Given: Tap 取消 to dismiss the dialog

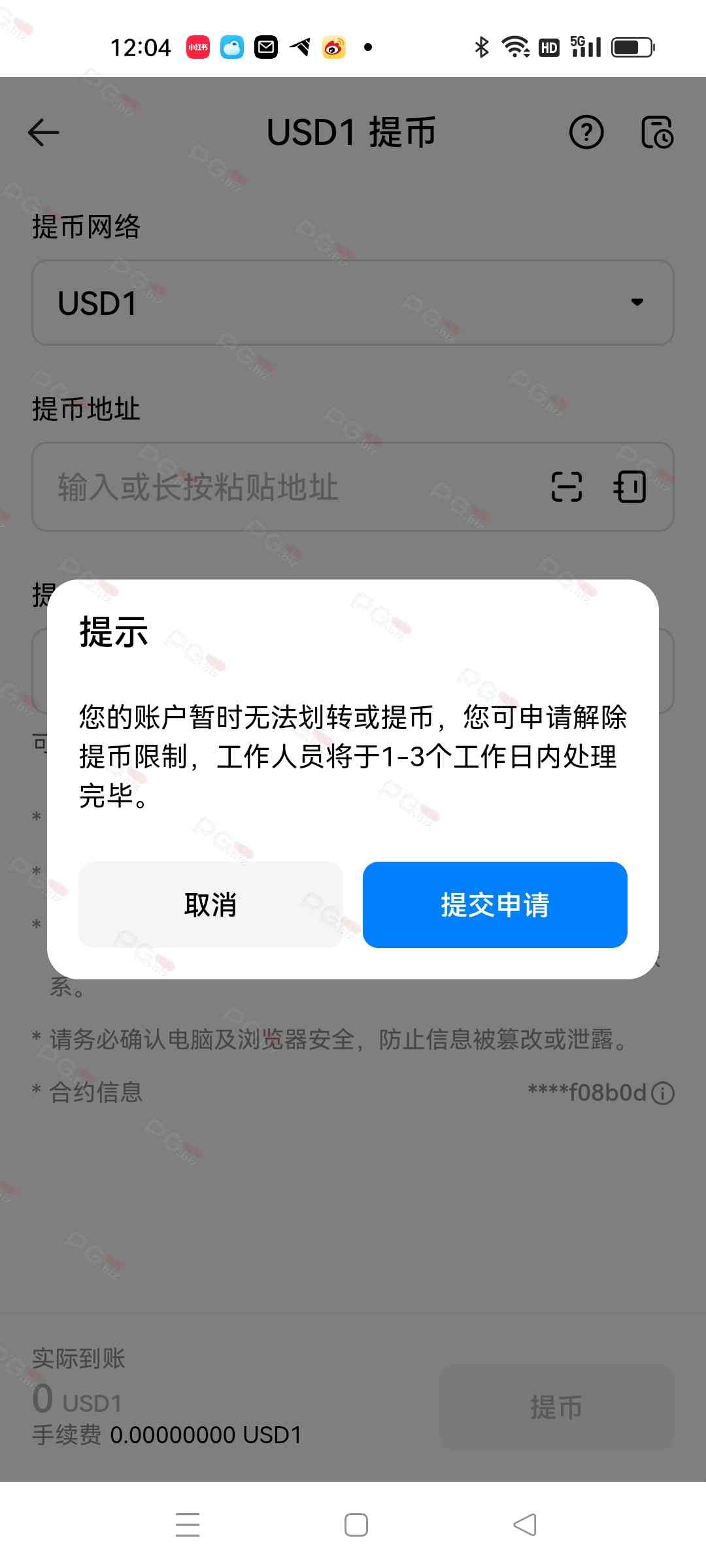Looking at the screenshot, I should coord(210,904).
